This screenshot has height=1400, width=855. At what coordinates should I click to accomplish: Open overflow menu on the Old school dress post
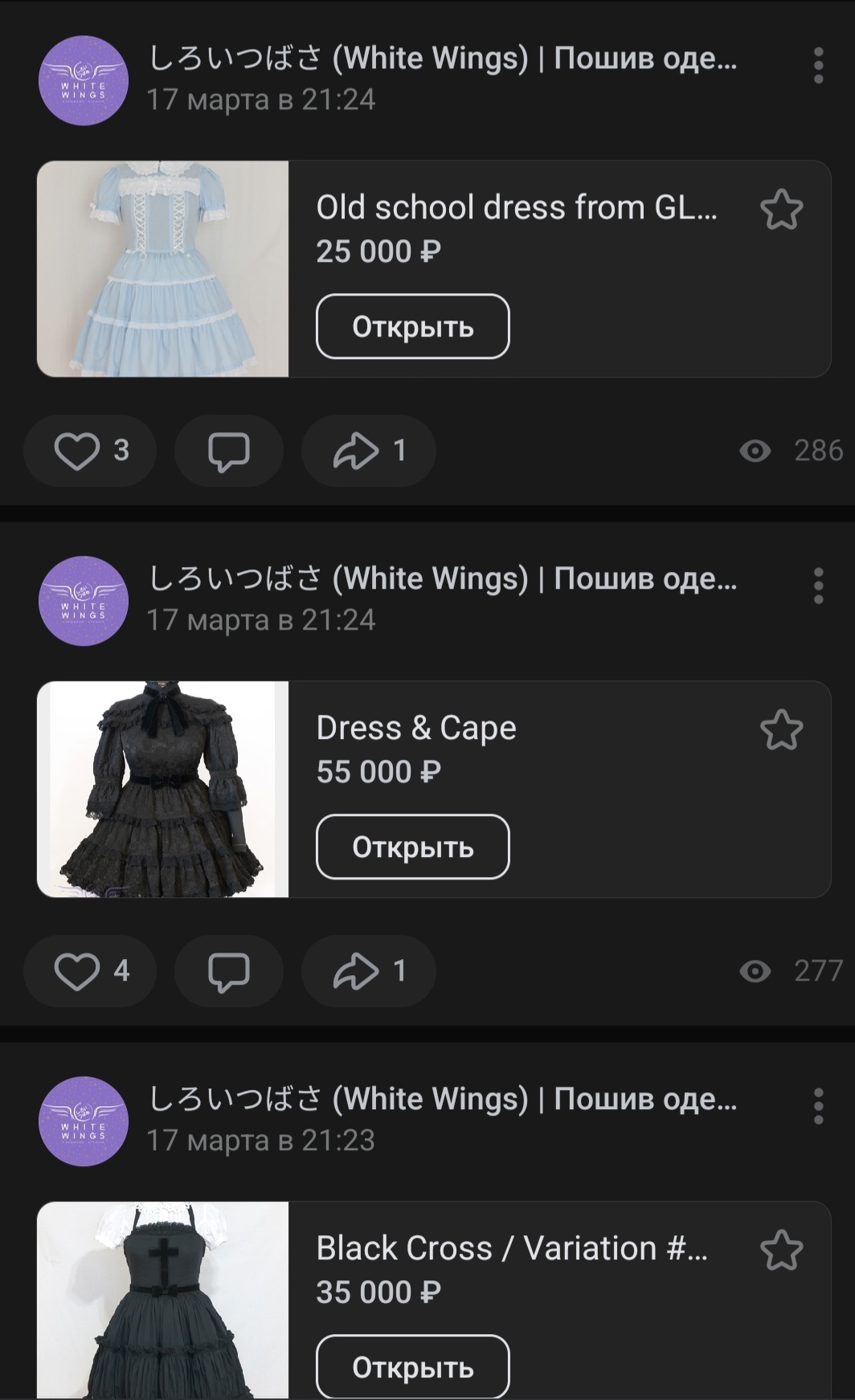coord(818,65)
